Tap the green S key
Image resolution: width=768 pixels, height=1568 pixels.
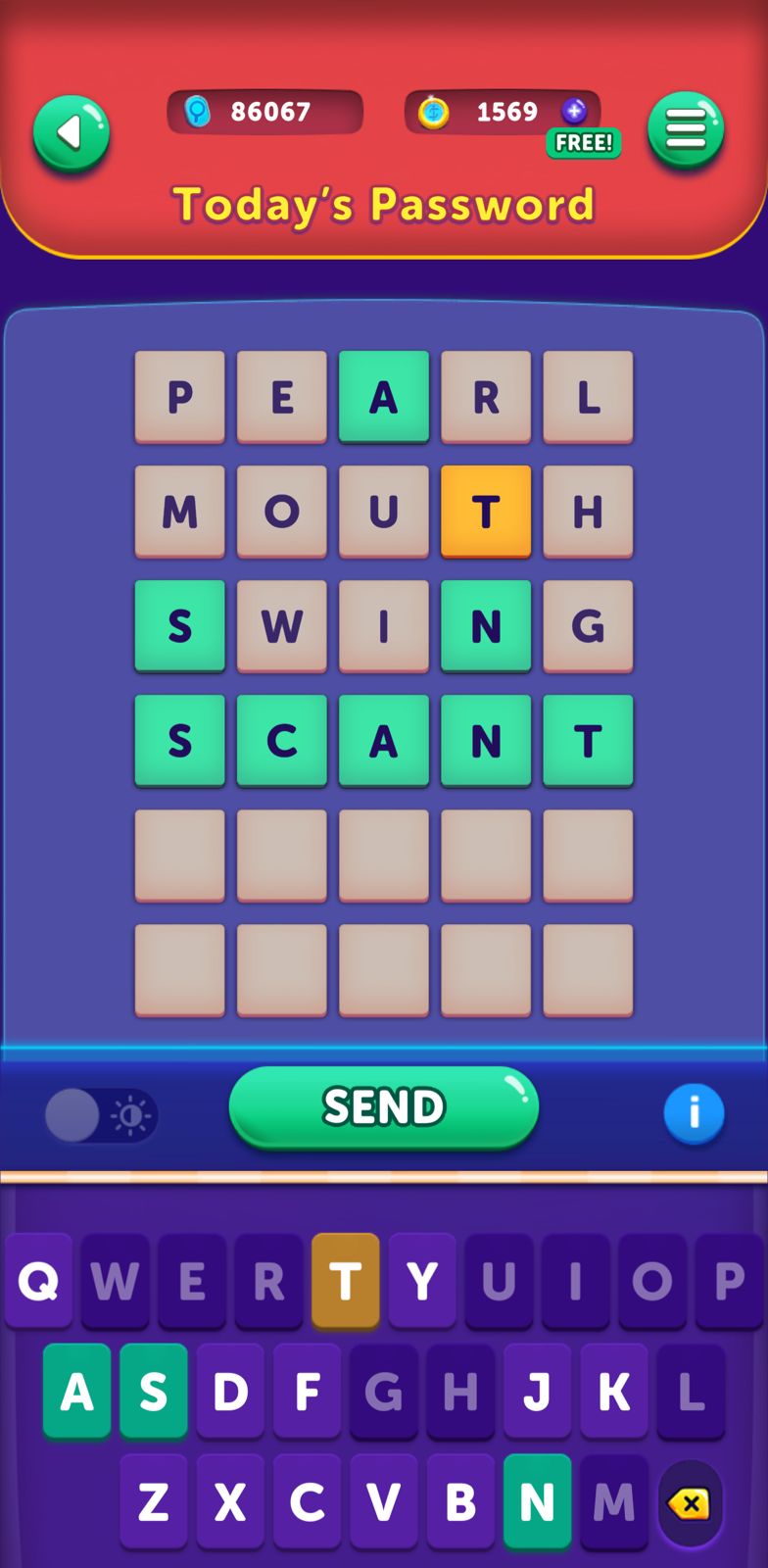[154, 1391]
